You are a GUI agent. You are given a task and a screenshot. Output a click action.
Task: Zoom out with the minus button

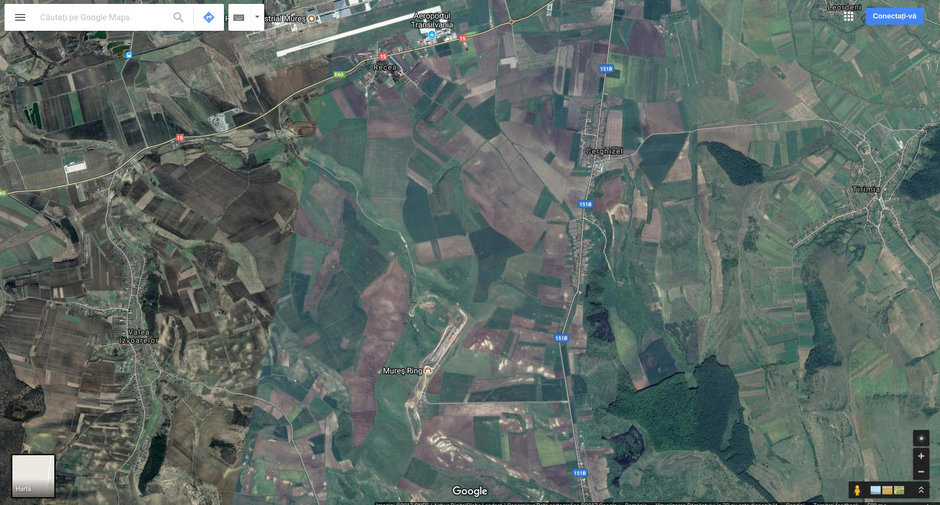pos(921,472)
